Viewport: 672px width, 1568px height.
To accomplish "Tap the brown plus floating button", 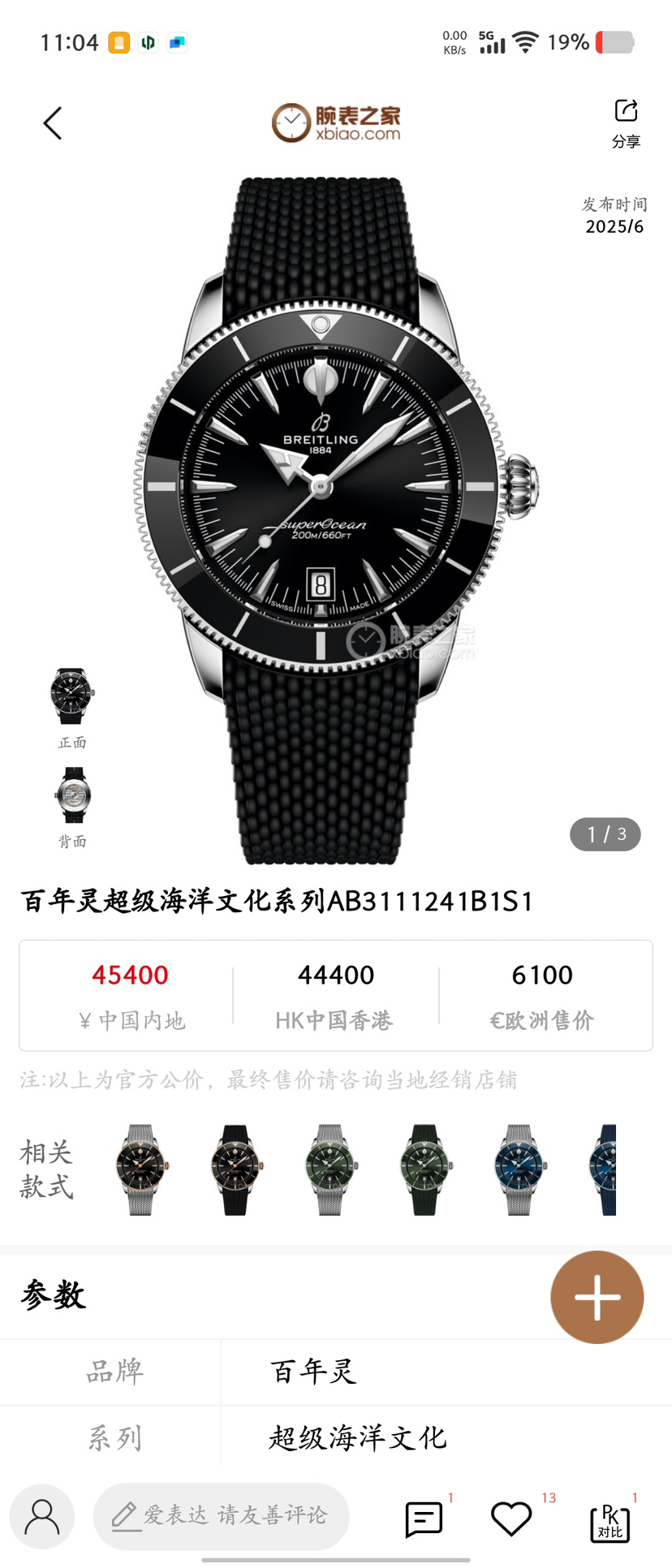I will click(597, 1297).
